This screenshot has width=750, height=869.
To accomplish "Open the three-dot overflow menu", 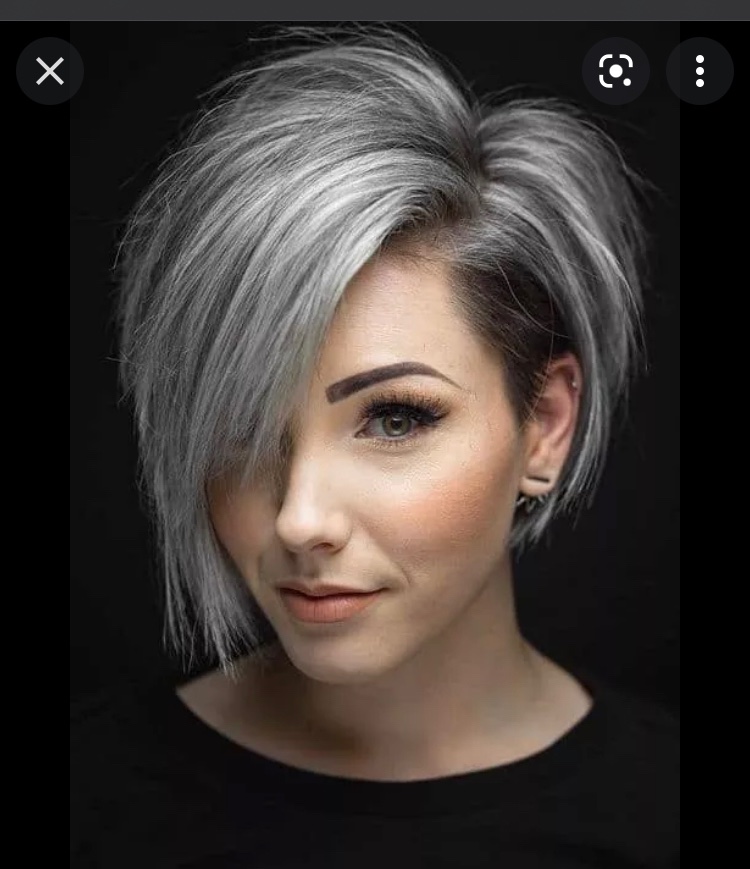I will pyautogui.click(x=699, y=71).
